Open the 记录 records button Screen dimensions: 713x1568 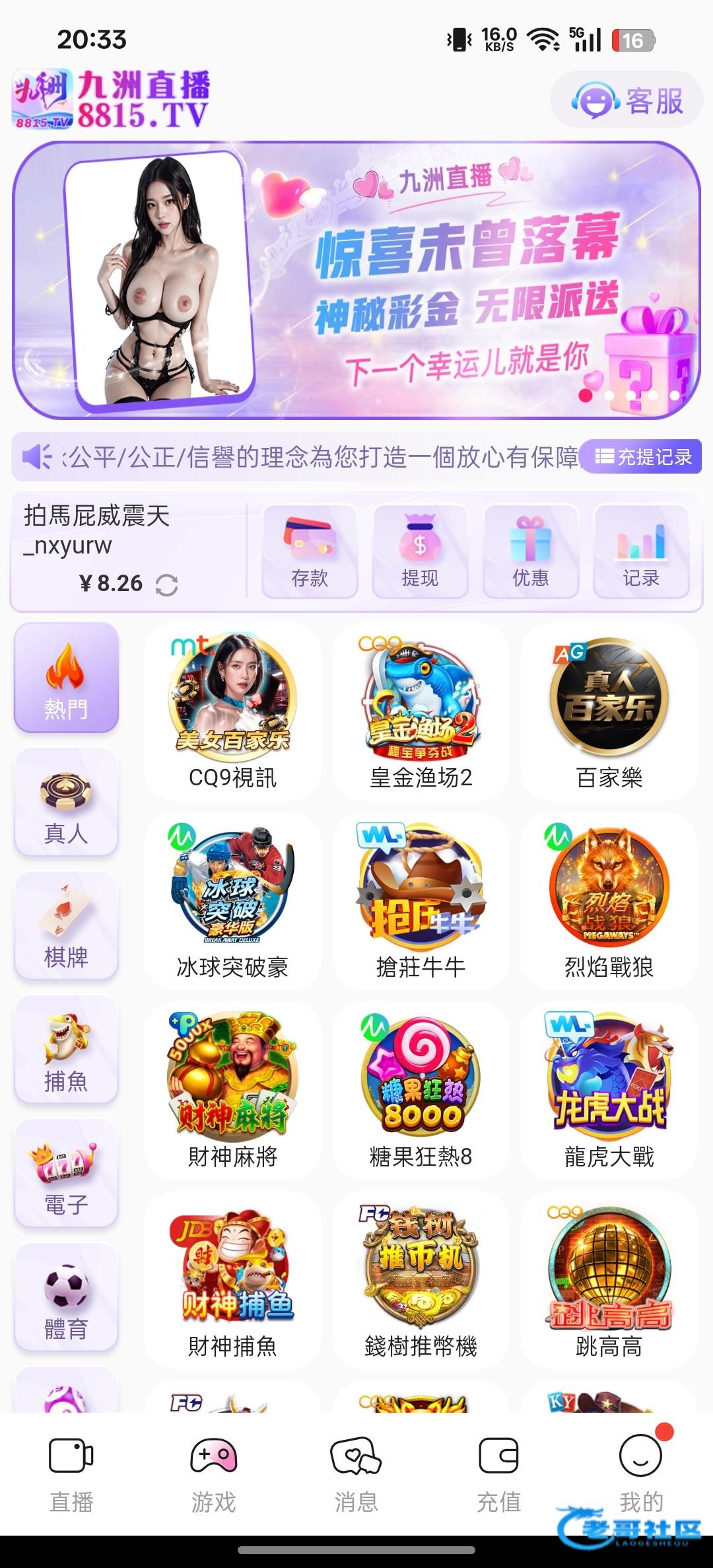[x=641, y=551]
